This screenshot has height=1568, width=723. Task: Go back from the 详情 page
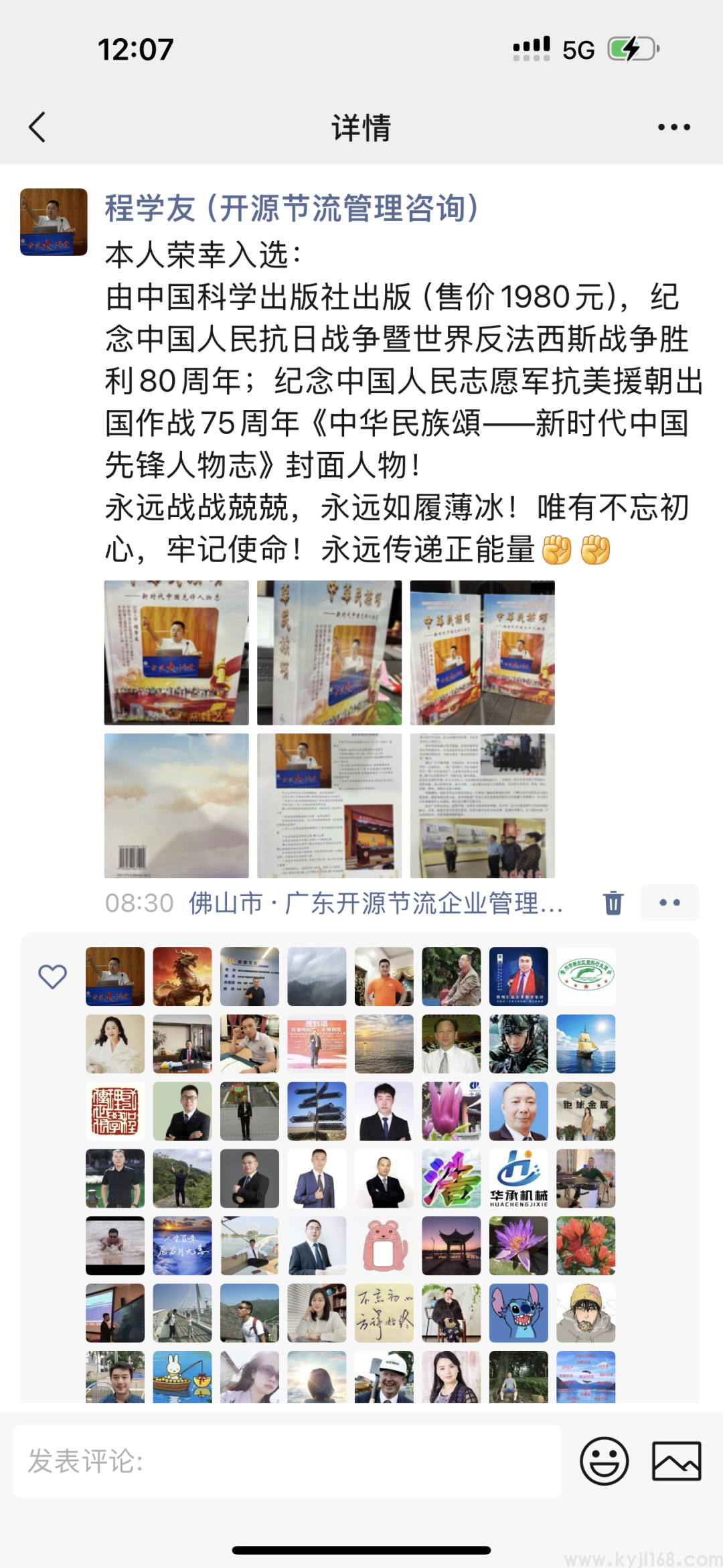[x=37, y=127]
